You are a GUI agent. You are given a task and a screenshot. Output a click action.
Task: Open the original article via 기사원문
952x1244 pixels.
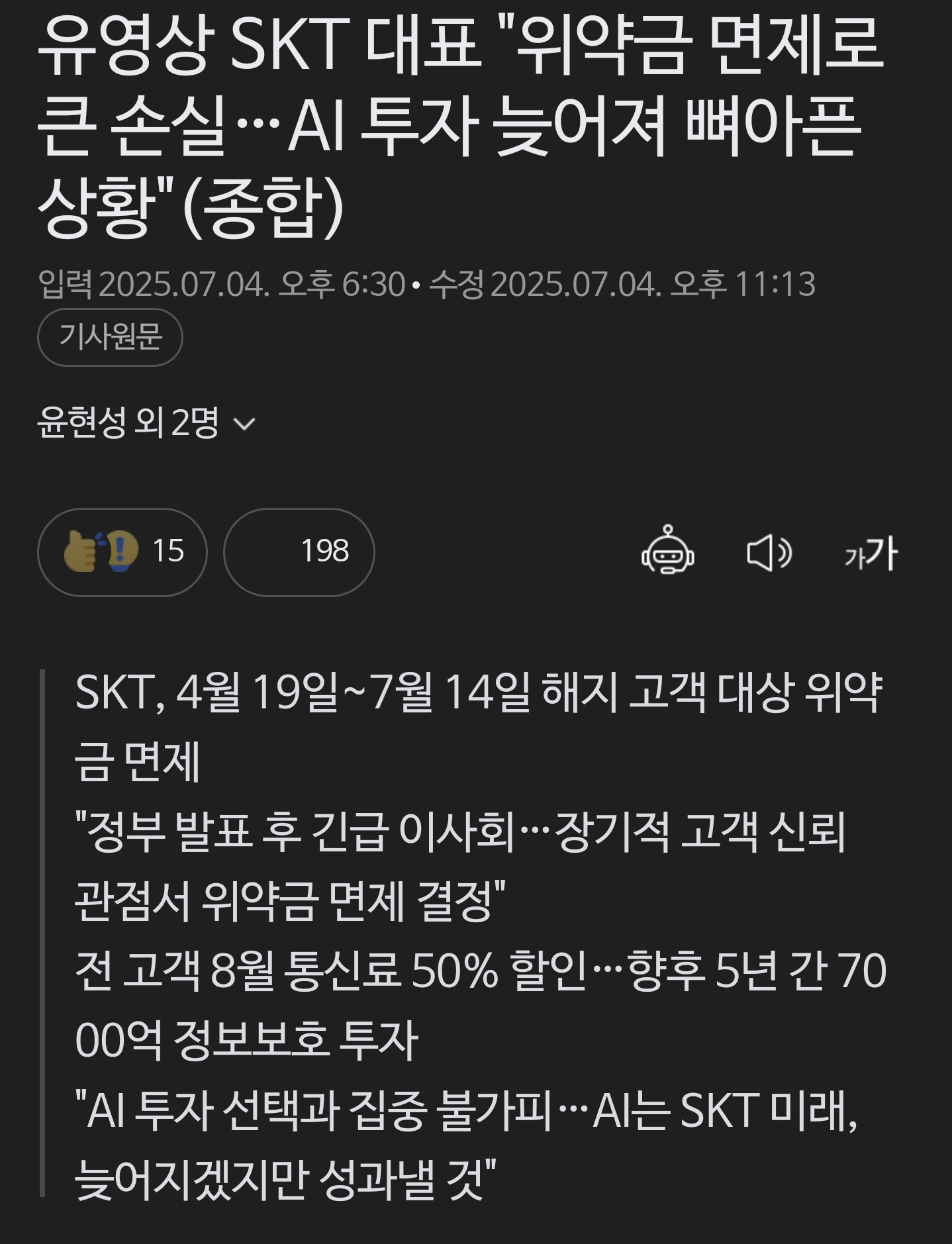[x=110, y=337]
